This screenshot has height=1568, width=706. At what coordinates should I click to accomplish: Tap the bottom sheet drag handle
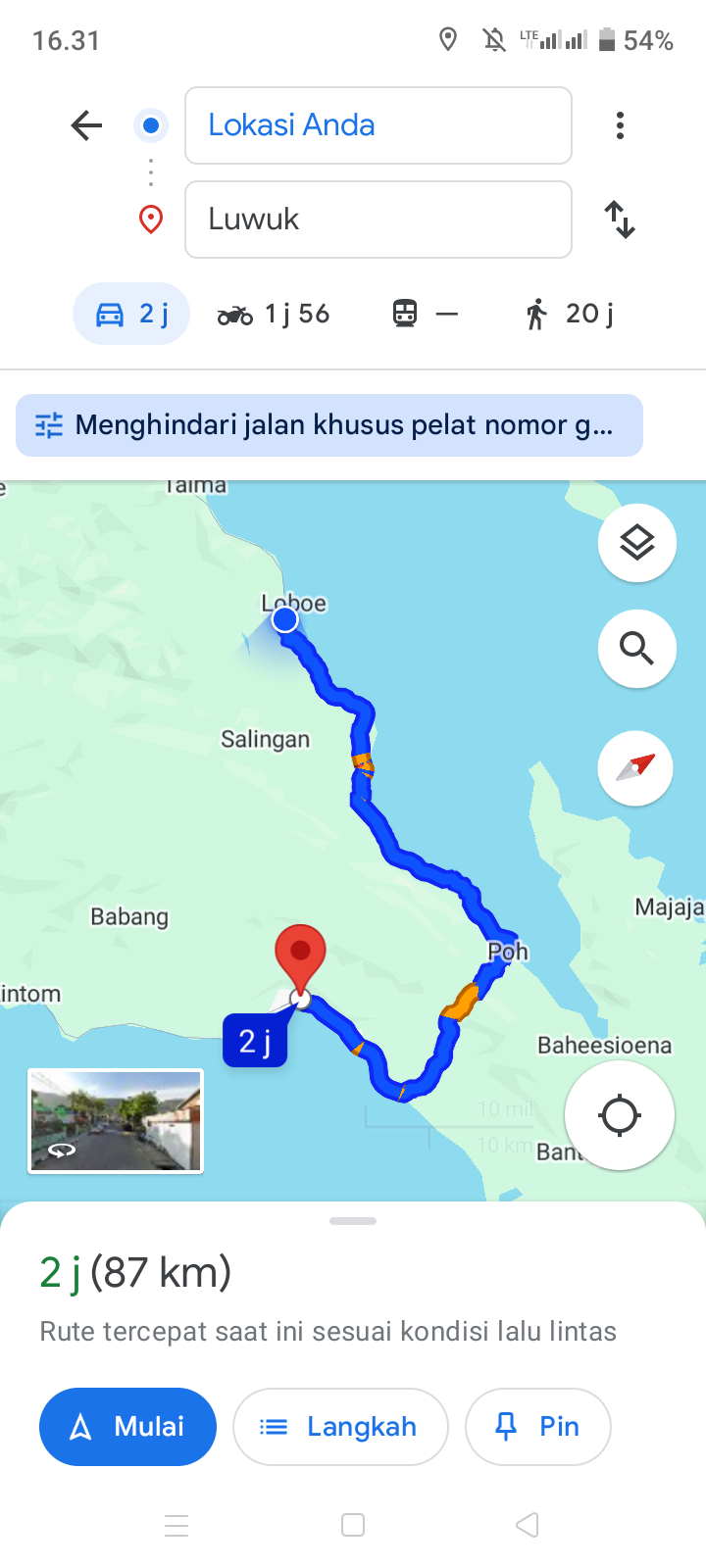point(353,1221)
